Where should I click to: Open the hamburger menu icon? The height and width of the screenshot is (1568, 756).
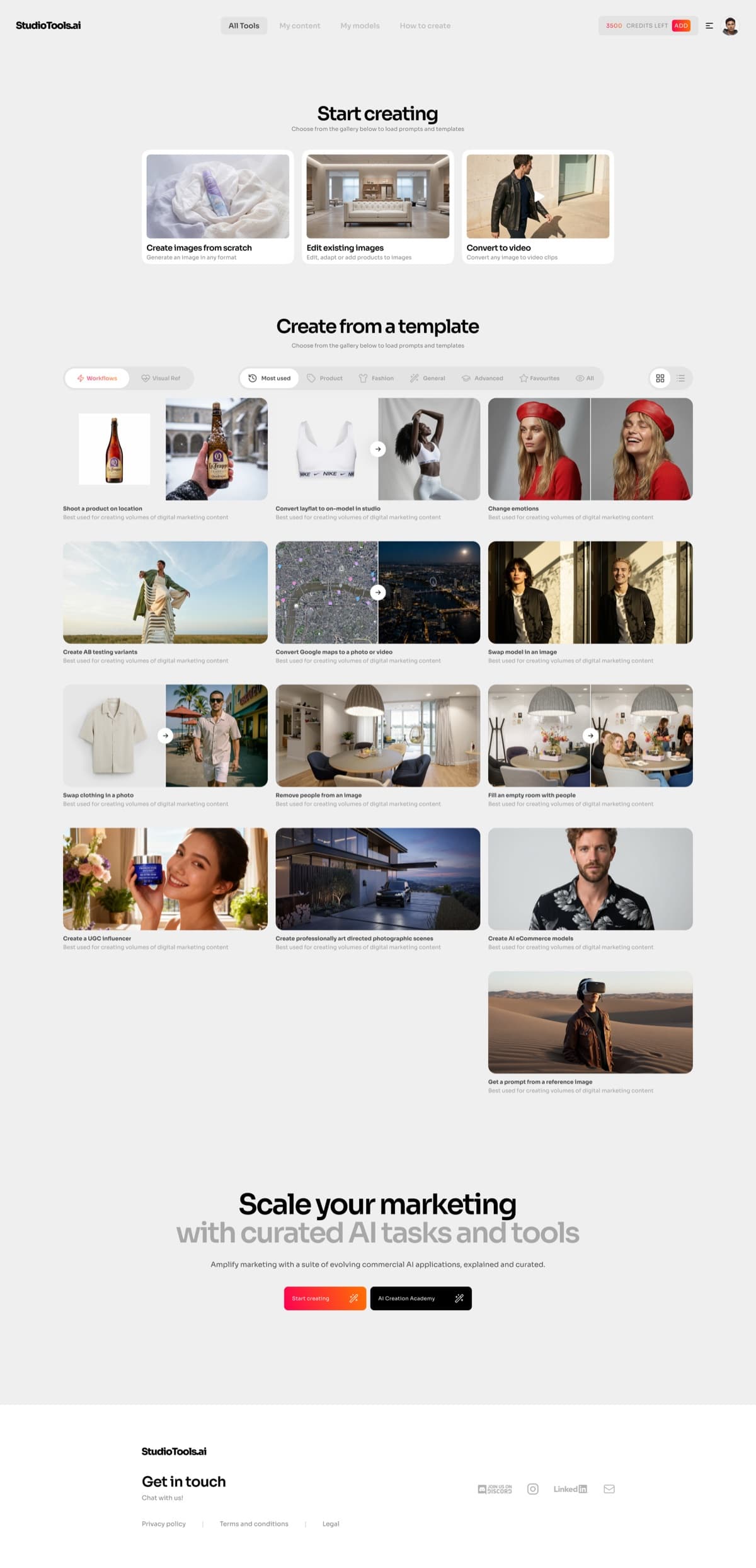click(709, 26)
